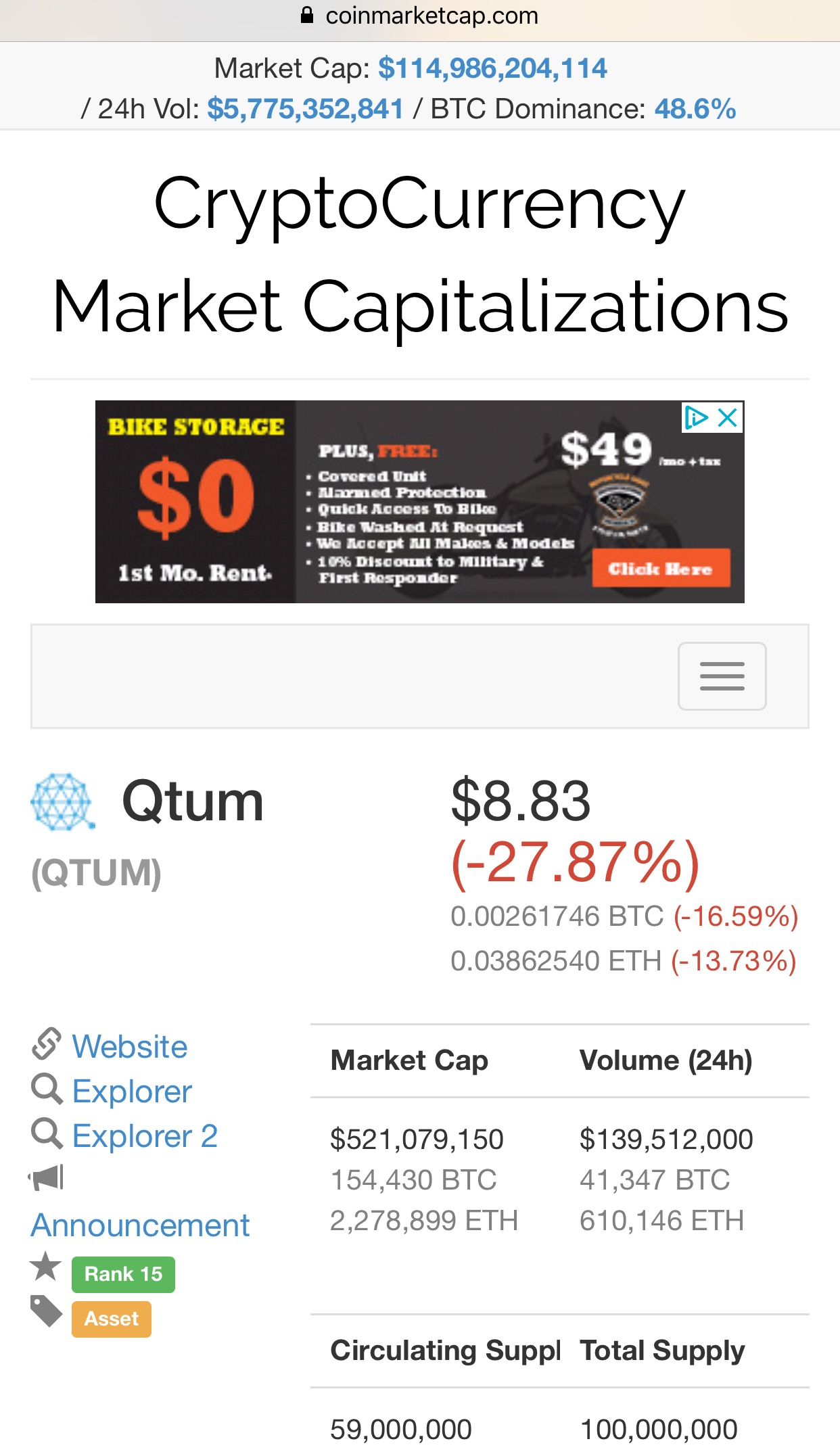Tap the total market cap value link
840x1454 pixels.
(492, 68)
